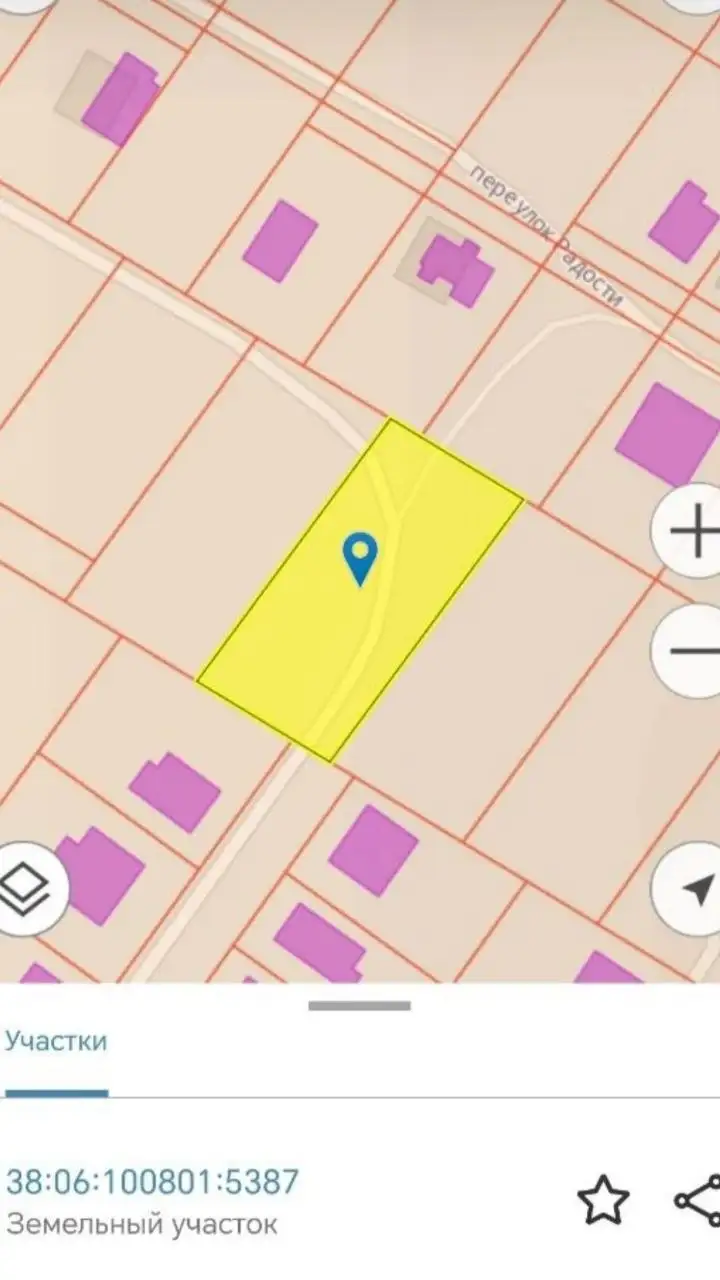Share the land parcel info
The image size is (720, 1280).
pyautogui.click(x=699, y=1199)
